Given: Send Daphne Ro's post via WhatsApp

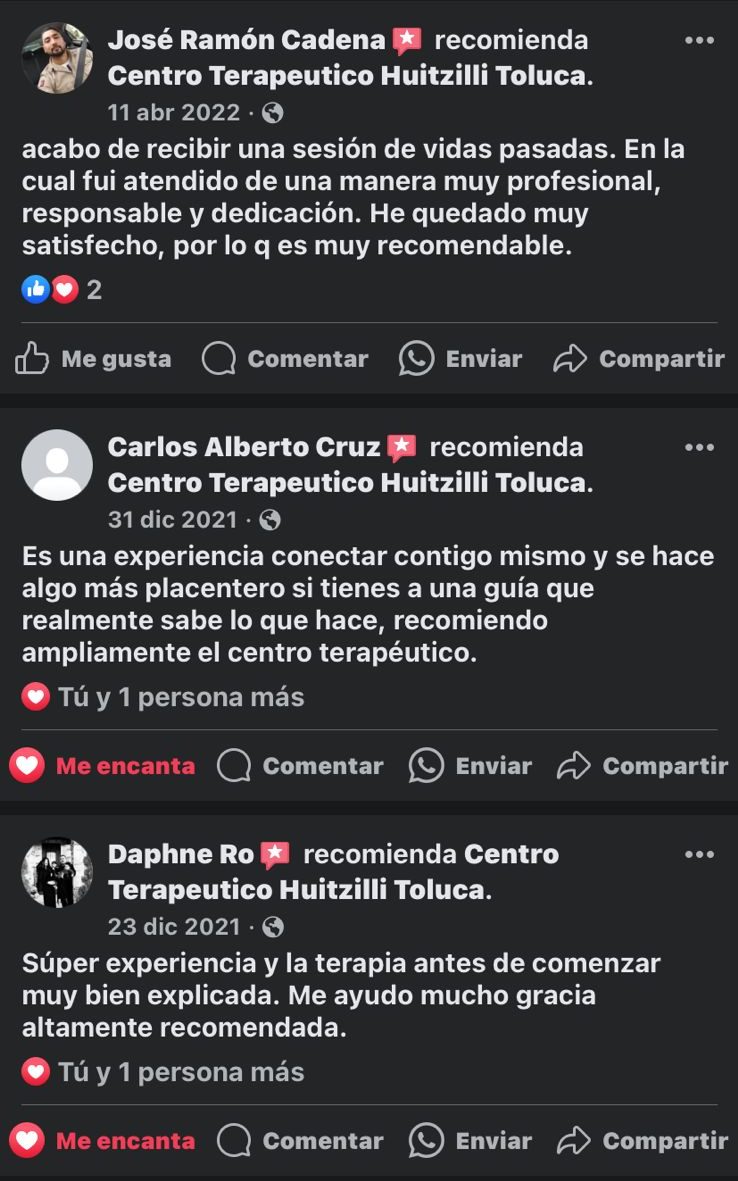Looking at the screenshot, I should [x=470, y=1141].
